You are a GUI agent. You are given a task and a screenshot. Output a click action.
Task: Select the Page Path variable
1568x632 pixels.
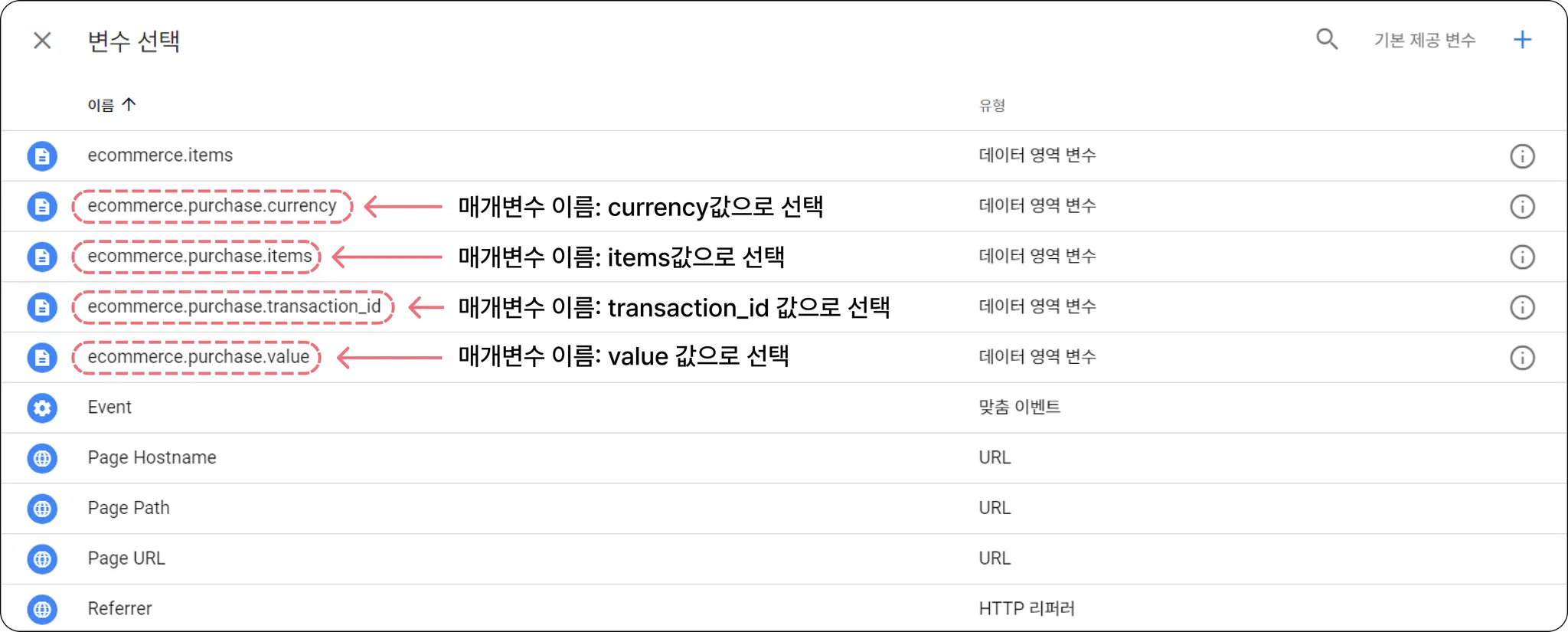(129, 508)
